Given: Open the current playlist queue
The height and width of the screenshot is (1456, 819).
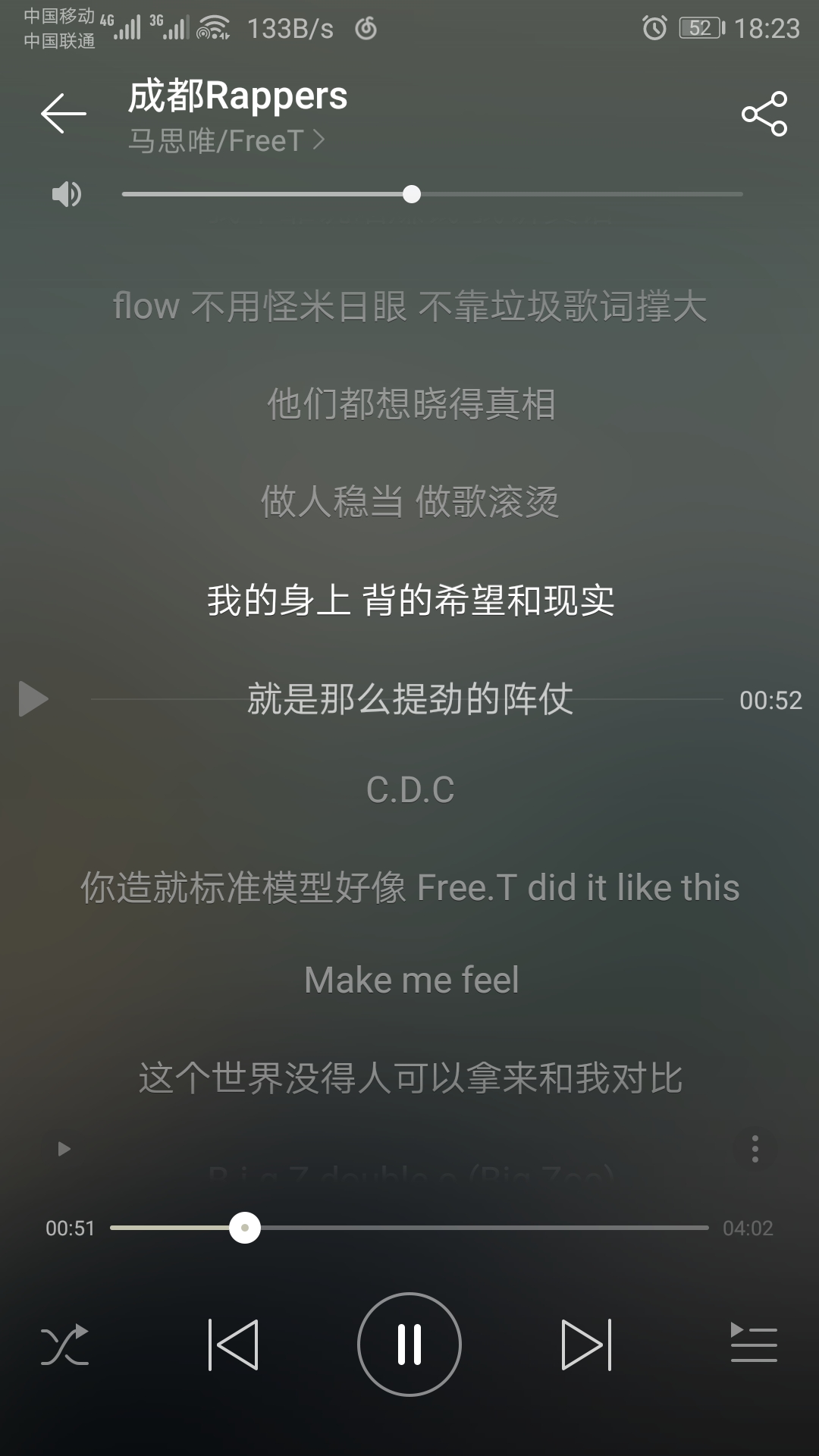Looking at the screenshot, I should tap(753, 1343).
